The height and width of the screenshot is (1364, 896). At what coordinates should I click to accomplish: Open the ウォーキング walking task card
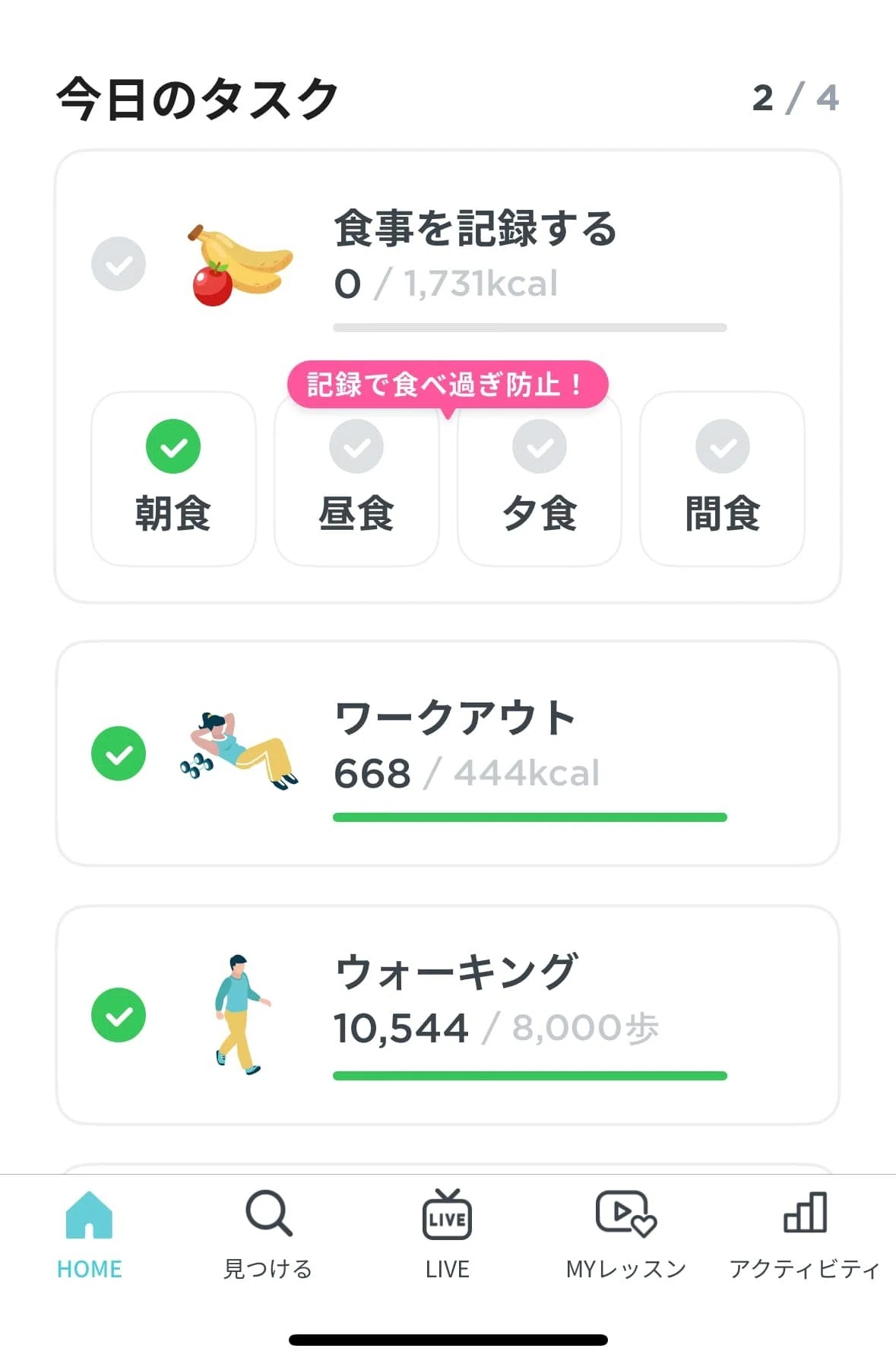(448, 1015)
